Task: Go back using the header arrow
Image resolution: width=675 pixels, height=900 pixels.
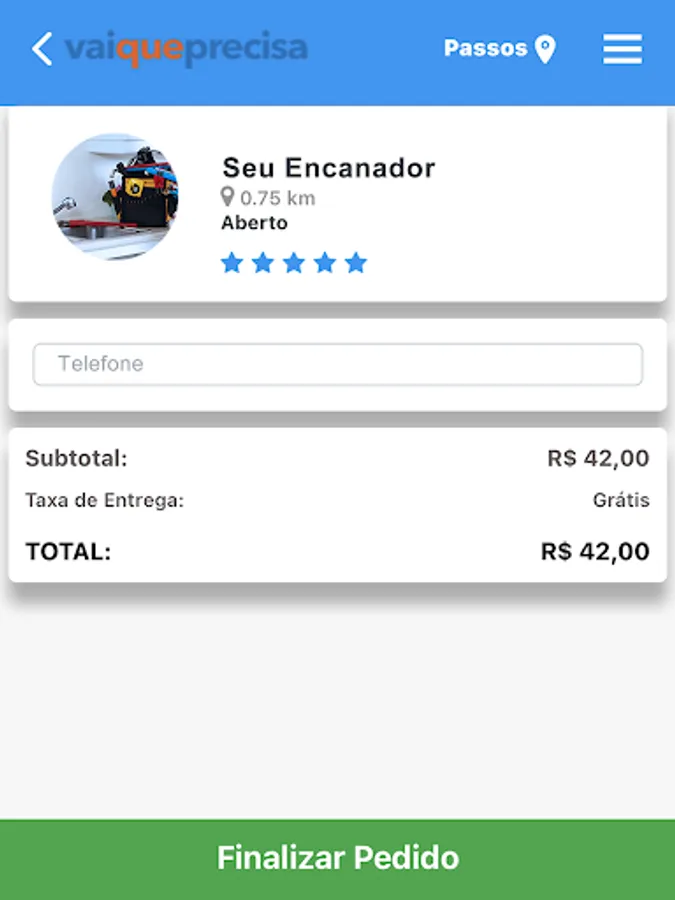Action: [41, 49]
